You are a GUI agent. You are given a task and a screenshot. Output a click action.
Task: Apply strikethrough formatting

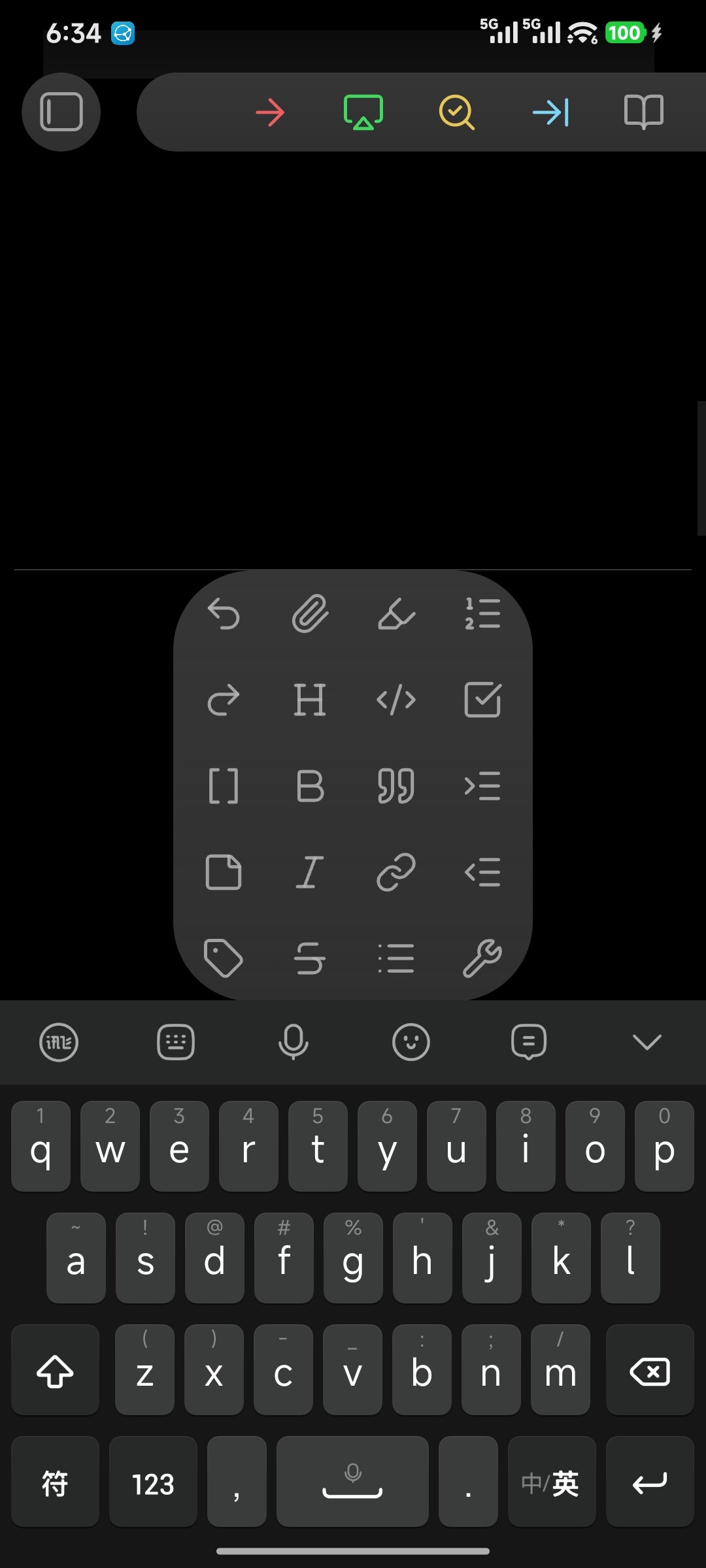click(x=310, y=958)
